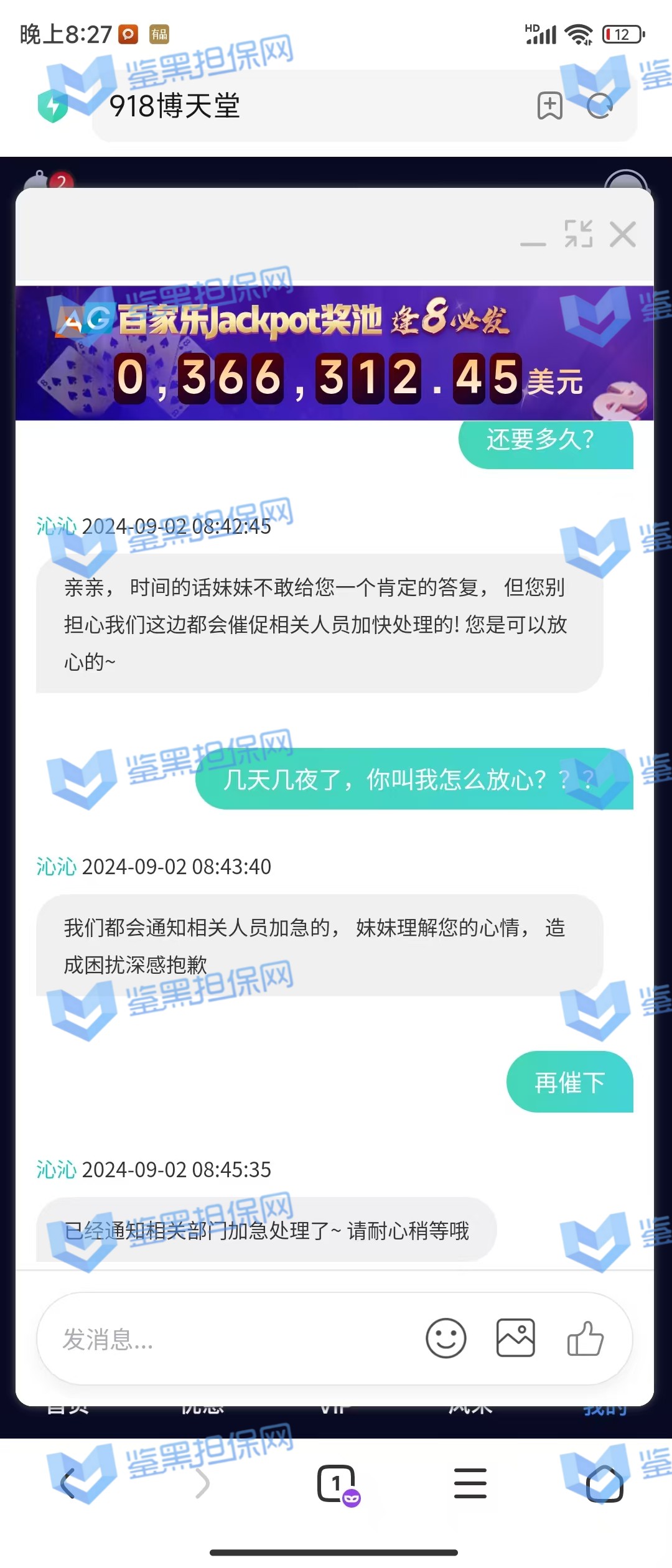Go to the browser home page

pos(604,1484)
